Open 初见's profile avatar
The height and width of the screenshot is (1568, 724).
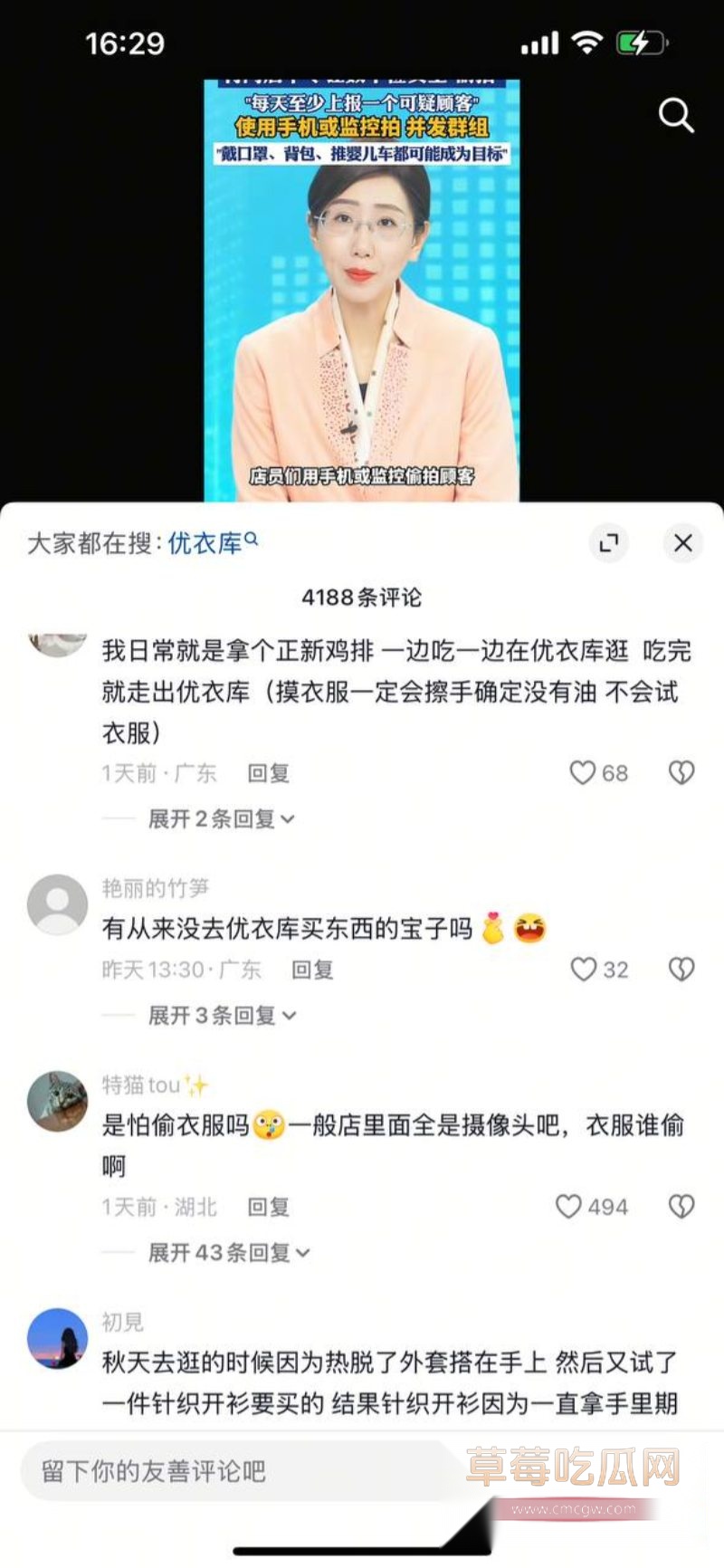click(56, 1344)
